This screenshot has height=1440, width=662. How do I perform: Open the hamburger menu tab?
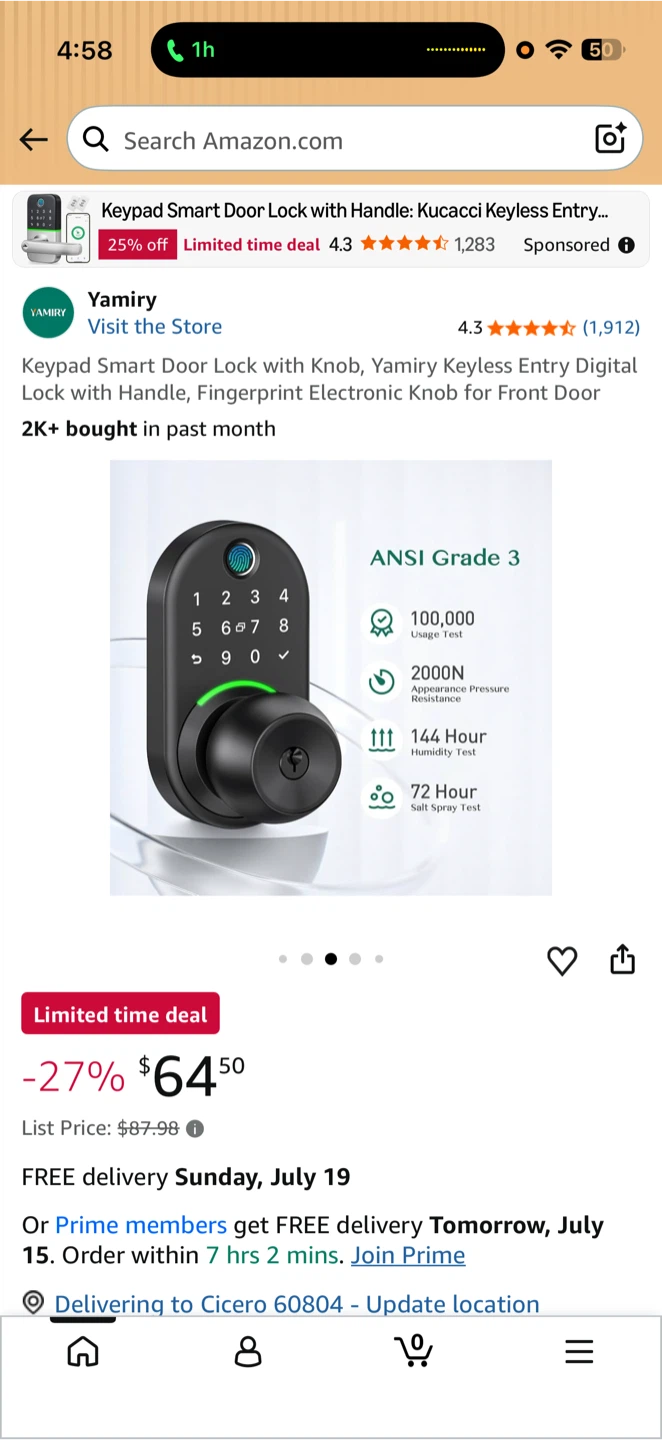(x=579, y=1352)
